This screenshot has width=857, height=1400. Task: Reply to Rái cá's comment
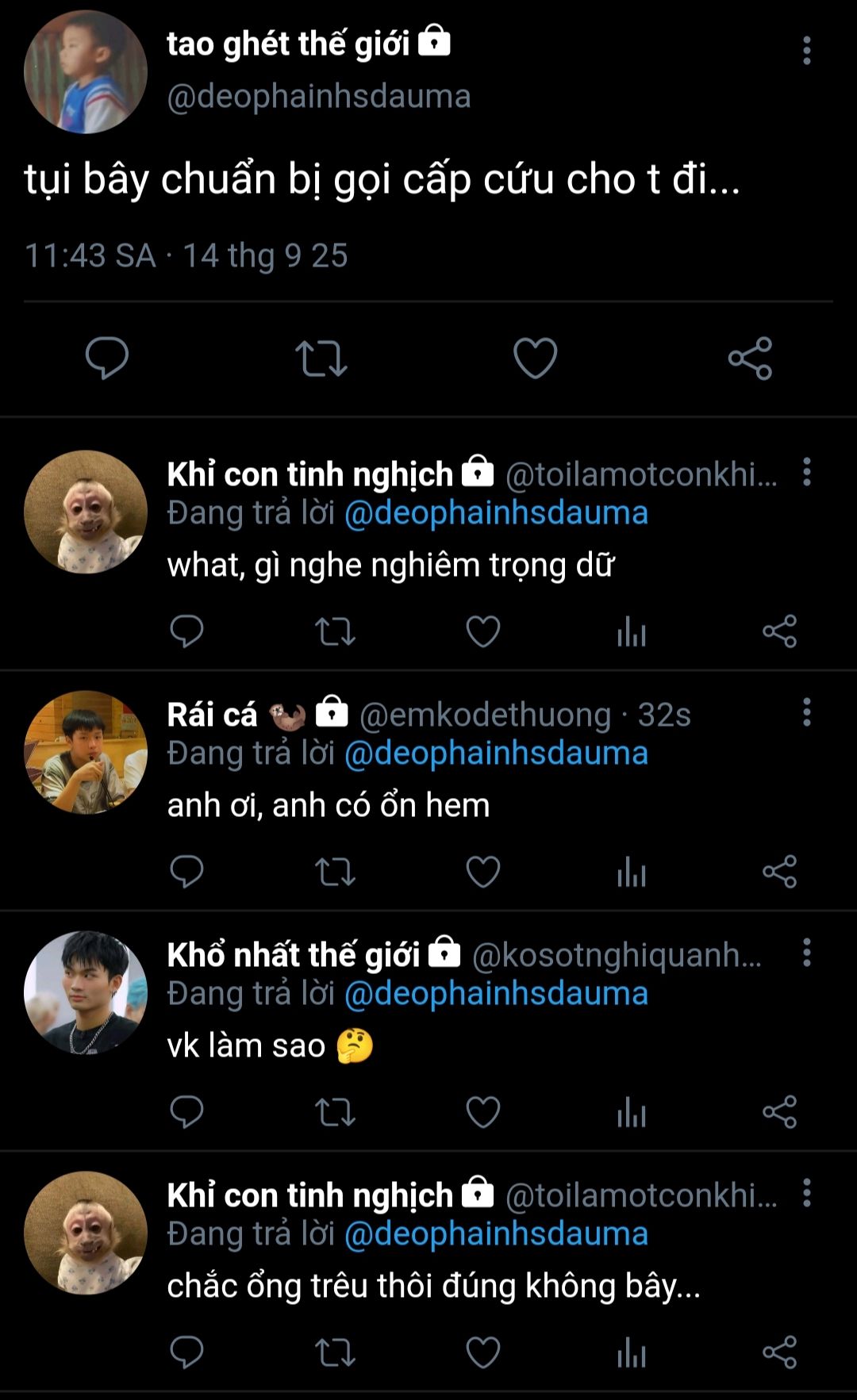point(187,872)
